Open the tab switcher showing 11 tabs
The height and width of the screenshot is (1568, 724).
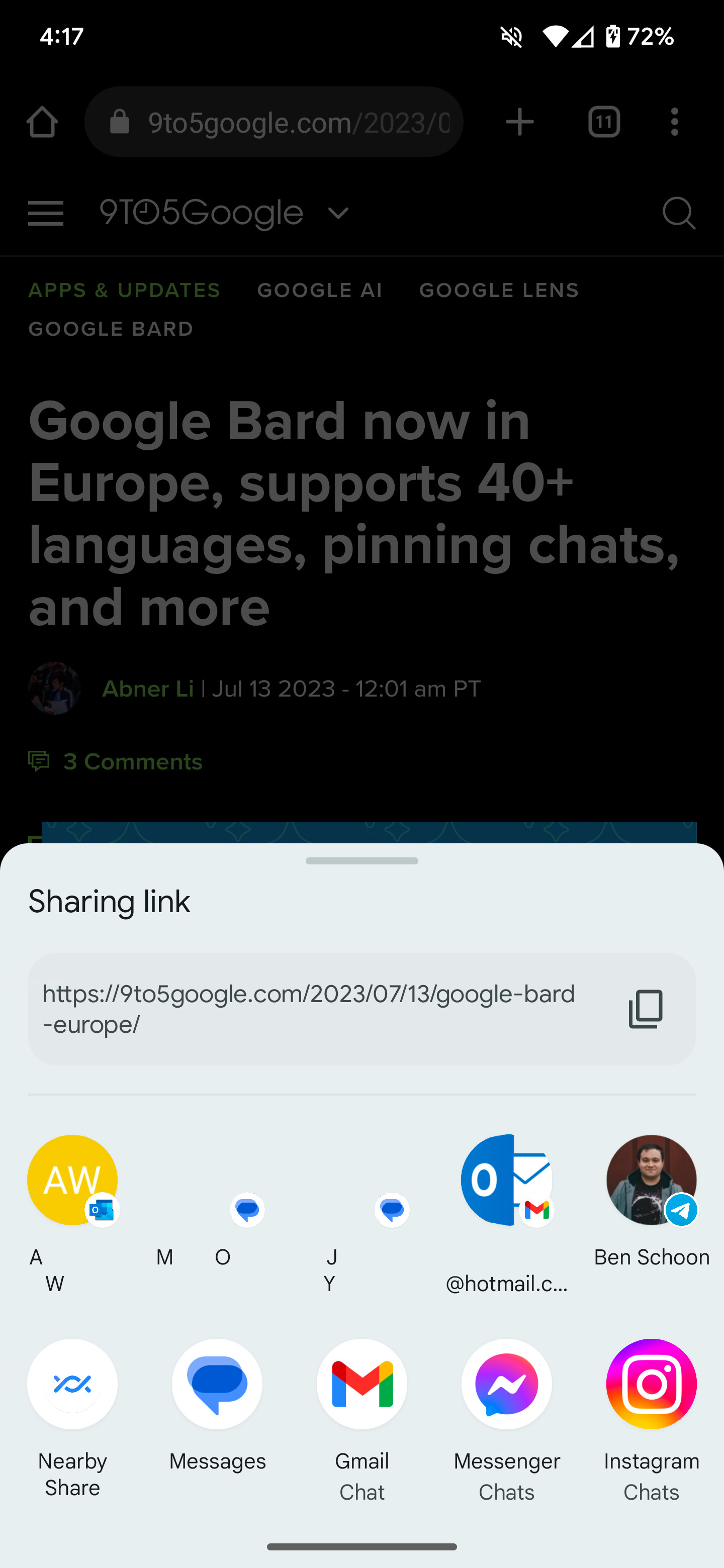604,121
